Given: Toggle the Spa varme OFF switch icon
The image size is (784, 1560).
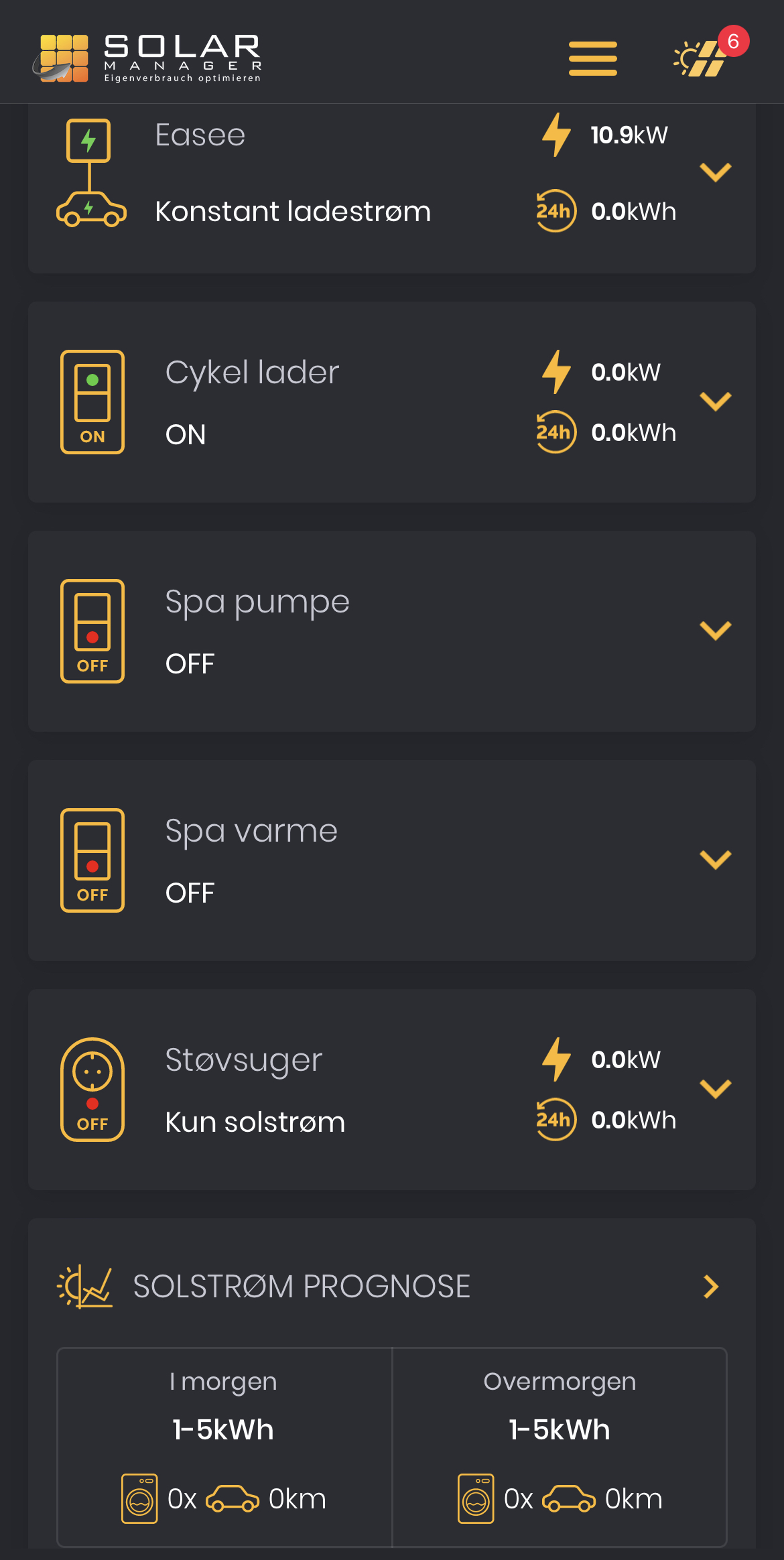Looking at the screenshot, I should [92, 860].
